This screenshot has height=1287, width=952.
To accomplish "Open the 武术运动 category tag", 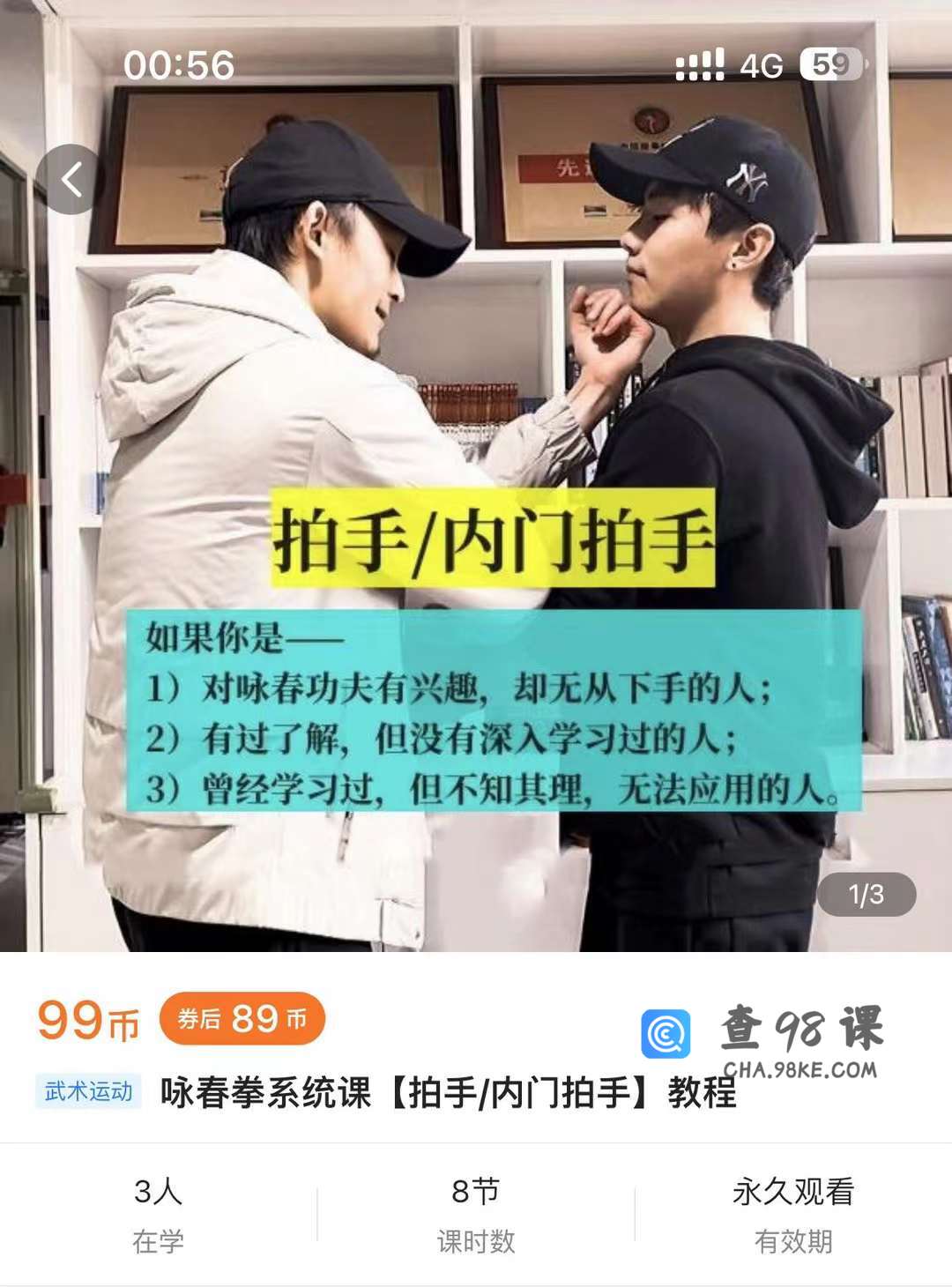I will [88, 1091].
